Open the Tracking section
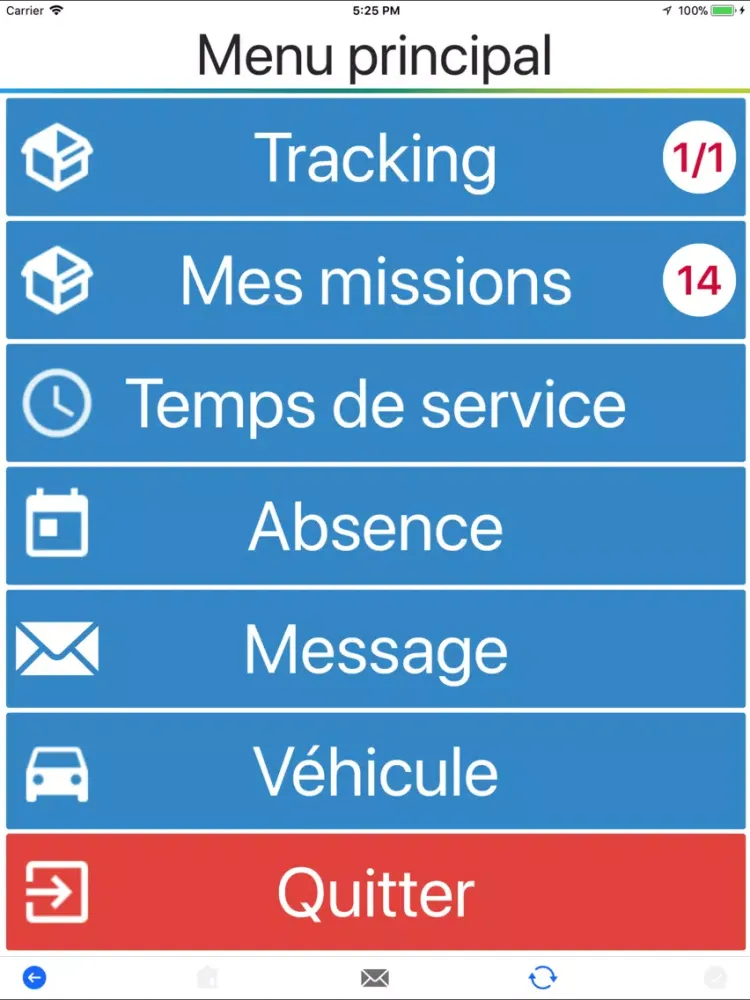Viewport: 750px width, 1000px height. pyautogui.click(x=375, y=157)
